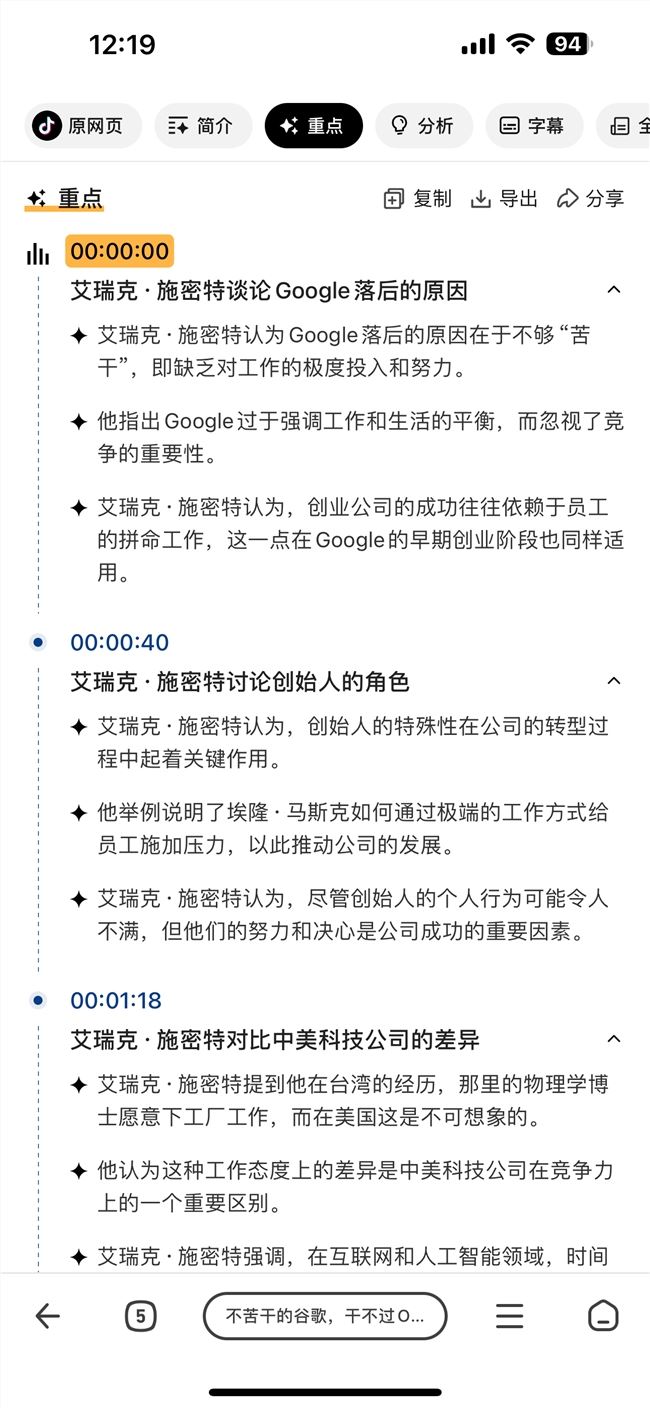This screenshot has width=650, height=1408.
Task: Collapse the 中美科技公司的差异 section
Action: [614, 1039]
